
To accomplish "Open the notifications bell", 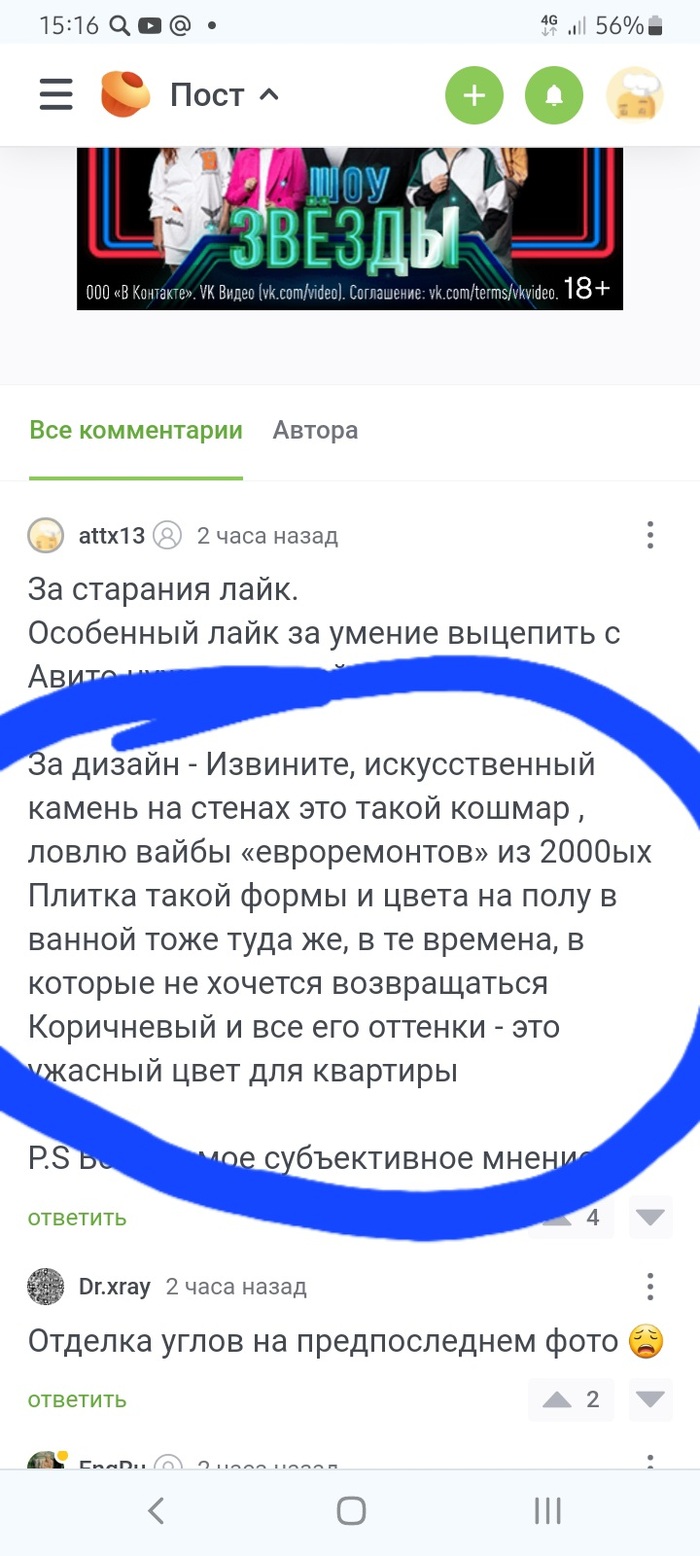I will tap(553, 95).
